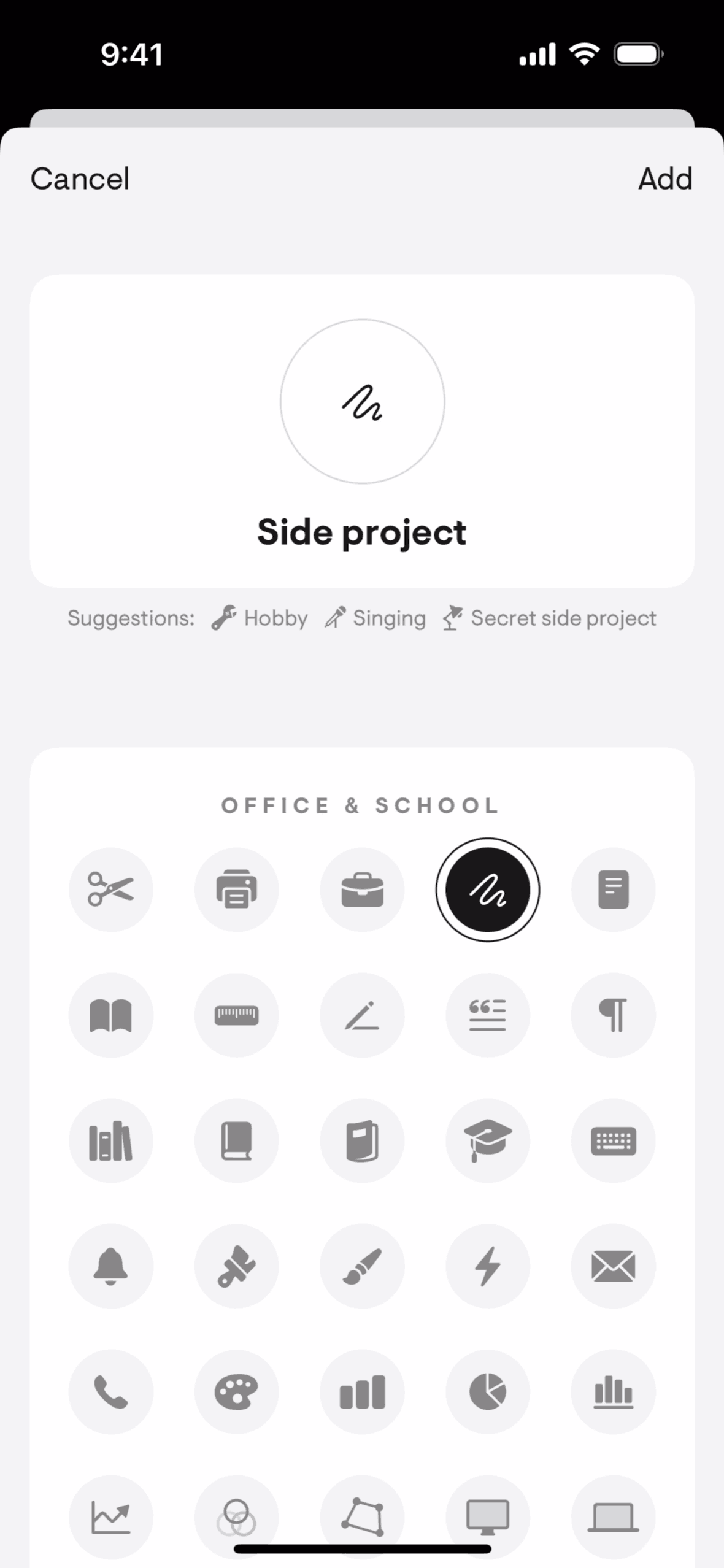
Task: Select the bell icon
Action: (111, 1266)
